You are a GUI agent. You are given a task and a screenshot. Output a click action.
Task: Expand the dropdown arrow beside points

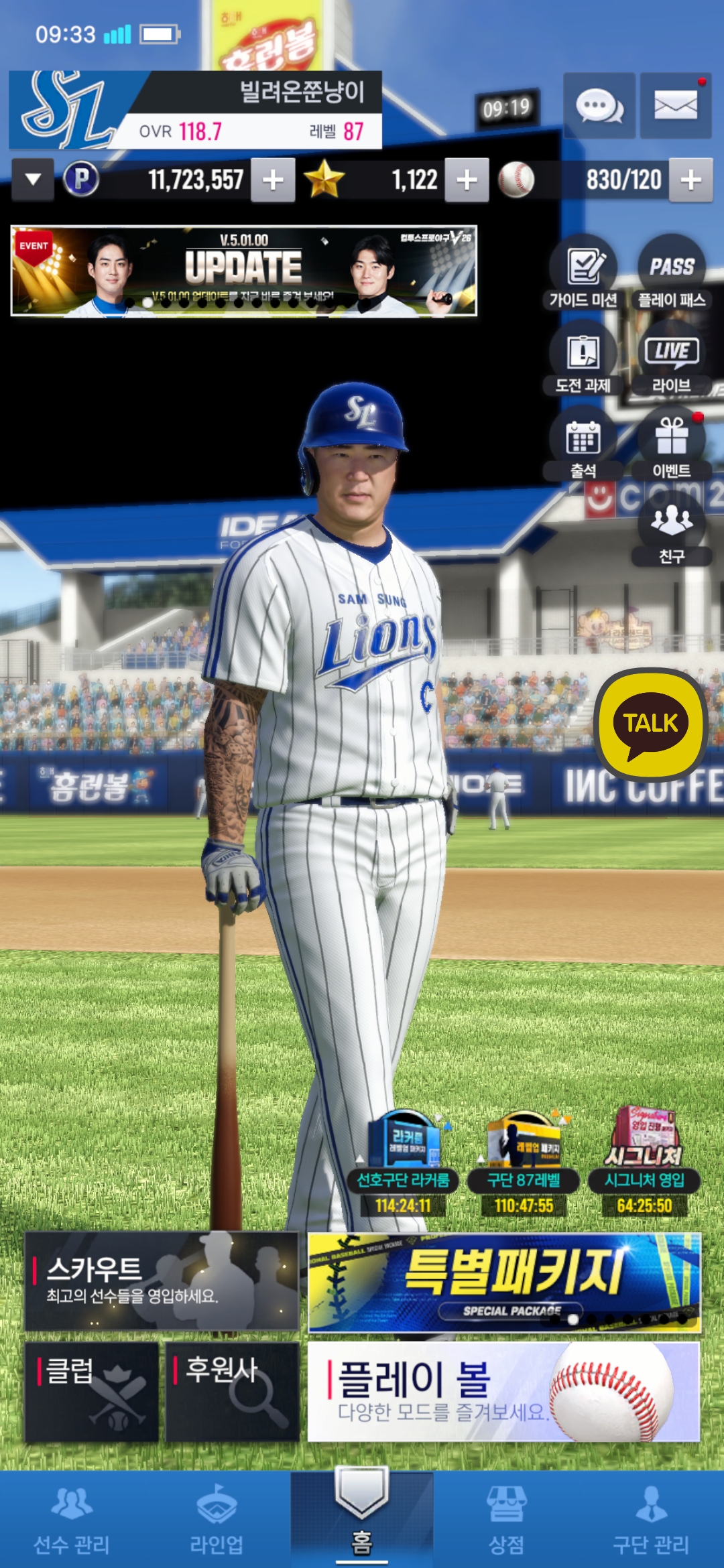coord(33,180)
